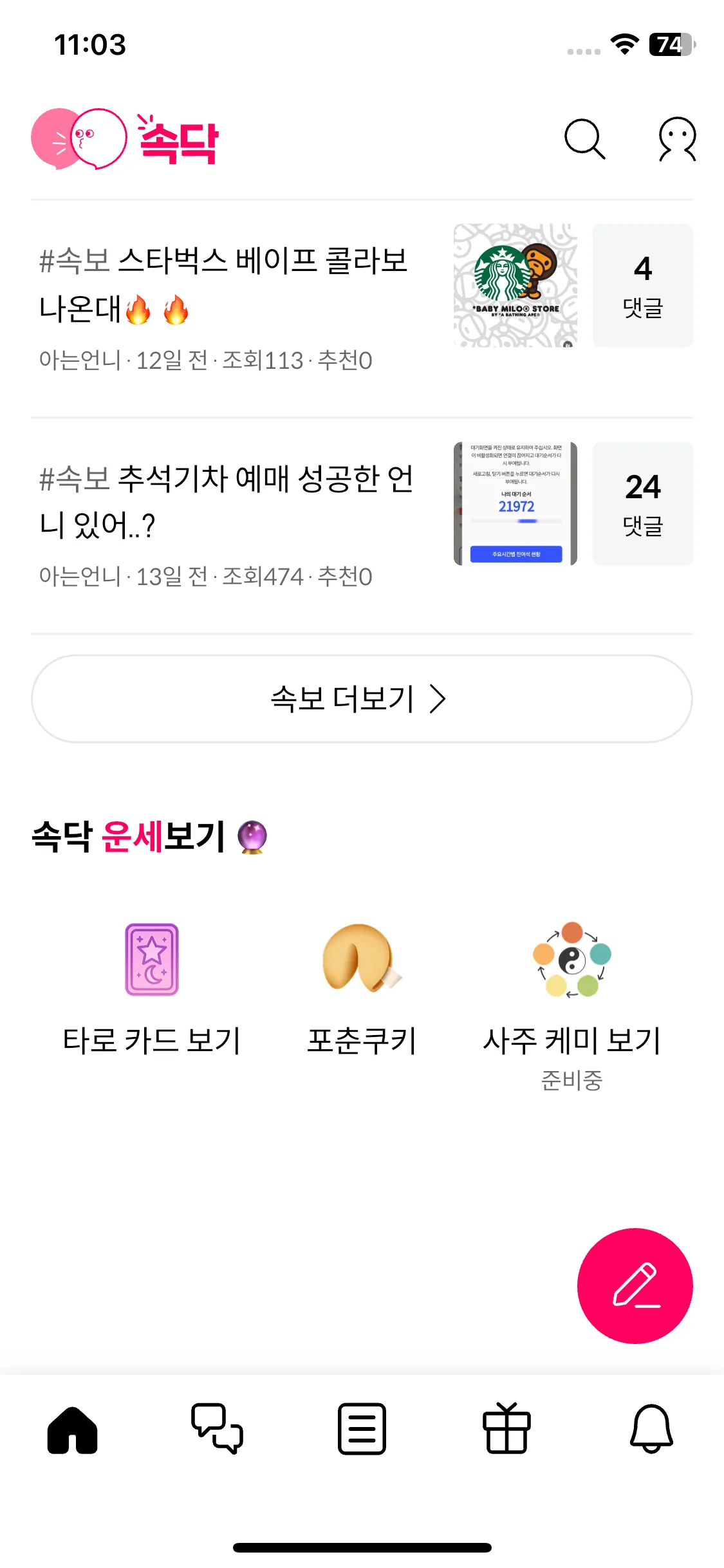View the 4 댓글 on the 스타벅스 post
724x1568 pixels.
[x=642, y=285]
